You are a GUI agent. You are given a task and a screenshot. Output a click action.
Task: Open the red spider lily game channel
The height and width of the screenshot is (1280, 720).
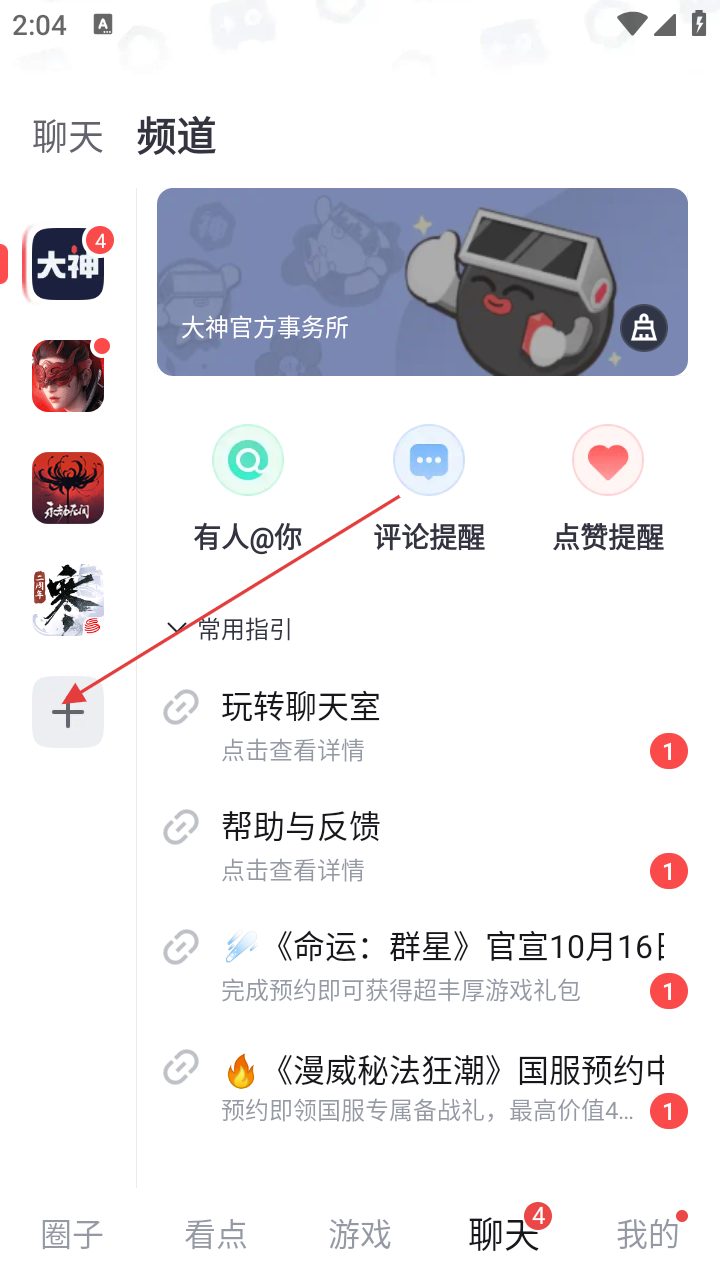[x=67, y=488]
